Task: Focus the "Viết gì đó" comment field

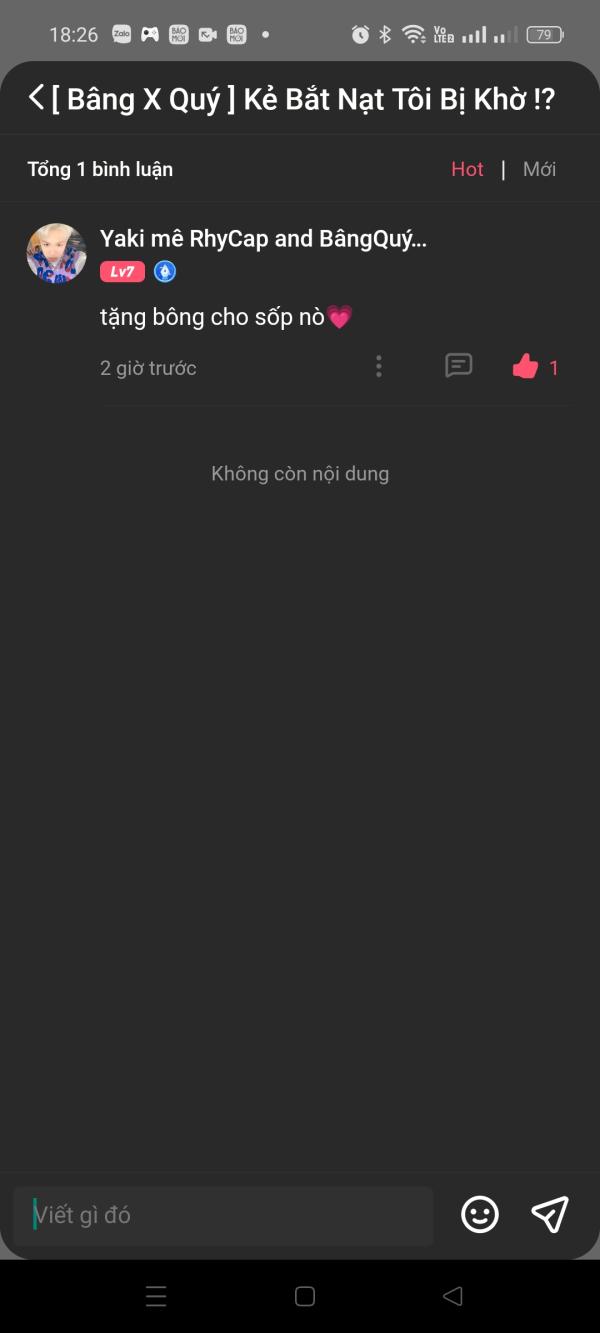Action: coord(223,1215)
